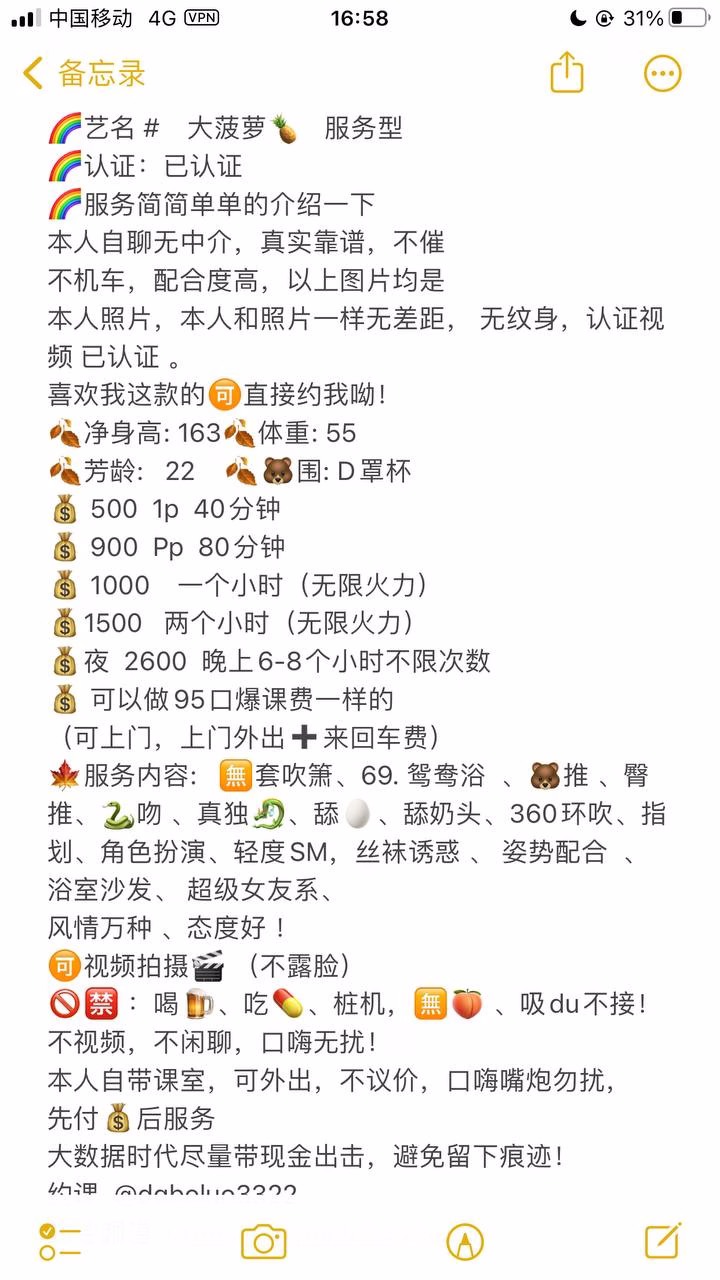This screenshot has width=720, height=1280.
Task: Tap the note title line with 大菠萝
Action: coord(250,128)
